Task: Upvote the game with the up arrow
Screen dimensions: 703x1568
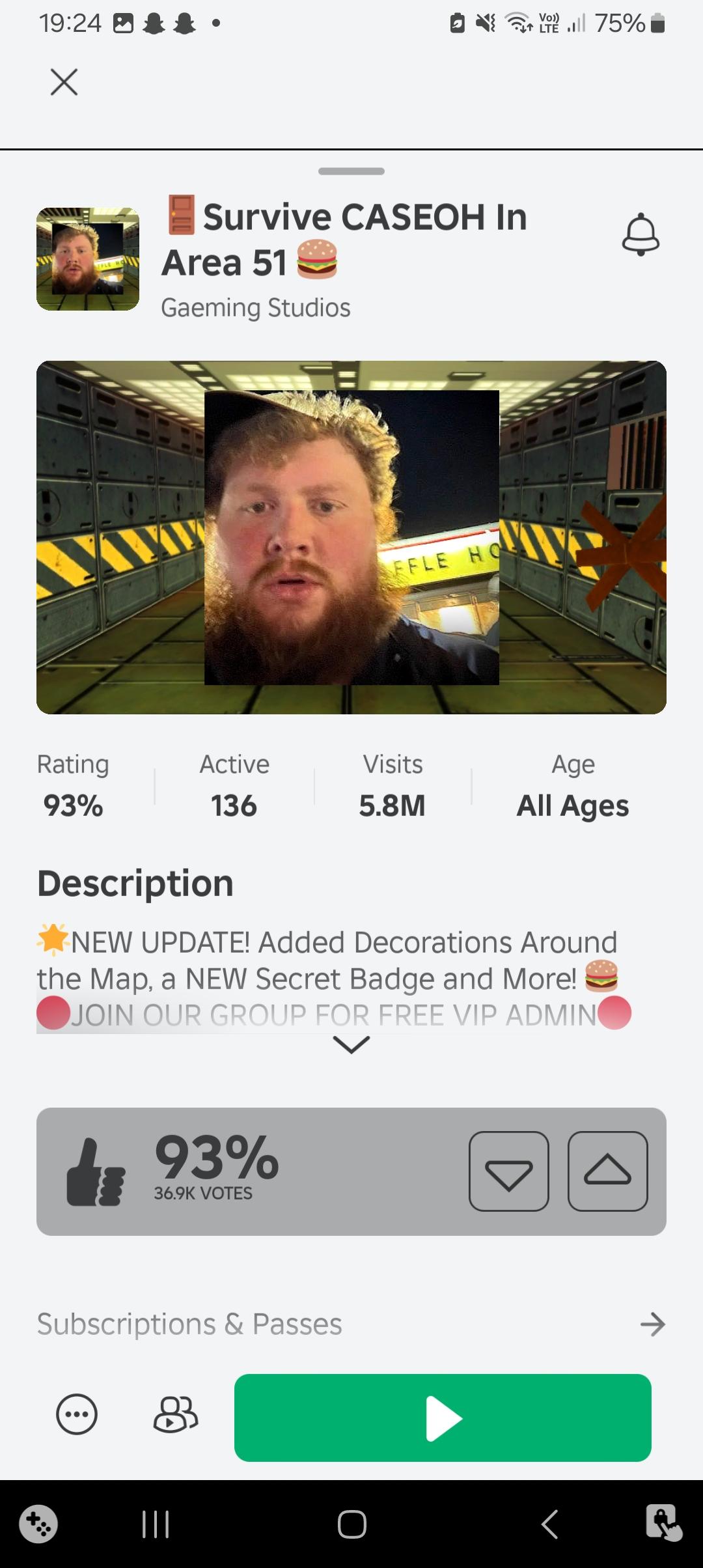Action: pos(607,1170)
